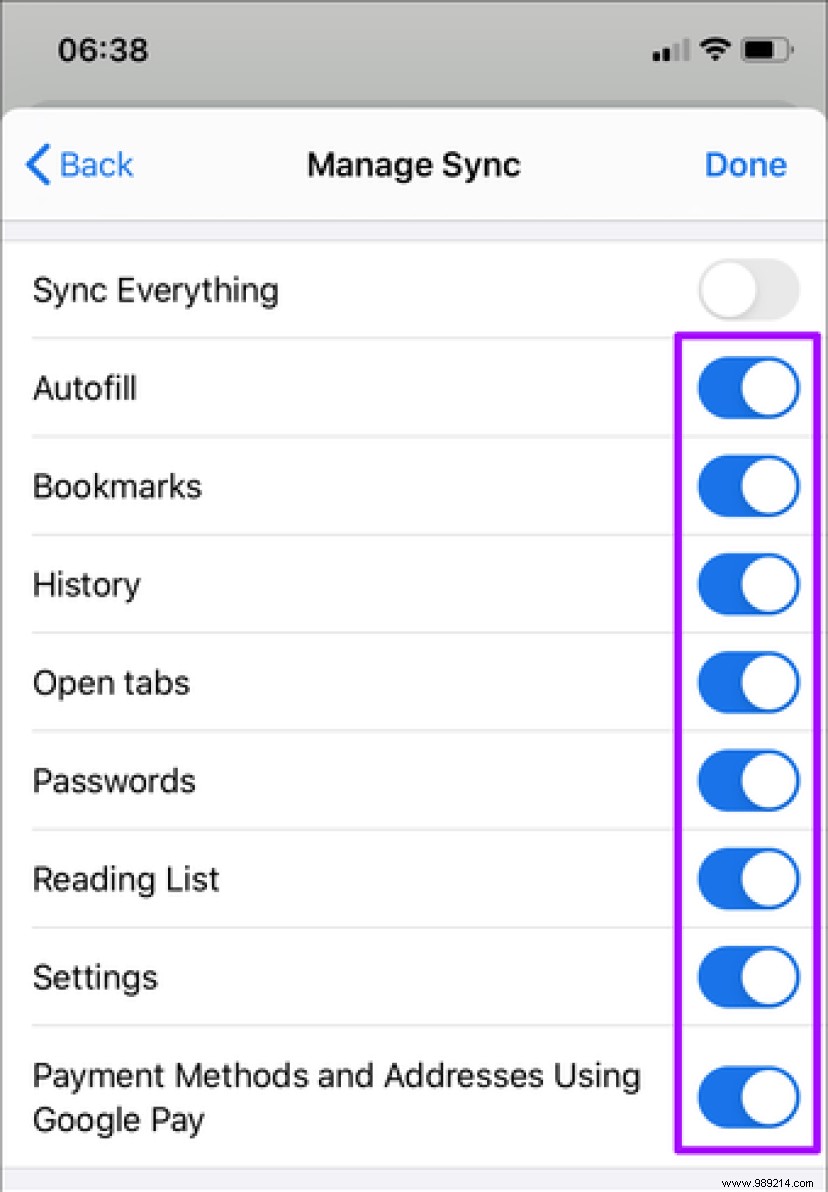The height and width of the screenshot is (1192, 828).
Task: Select the Autofill row label
Action: point(85,388)
